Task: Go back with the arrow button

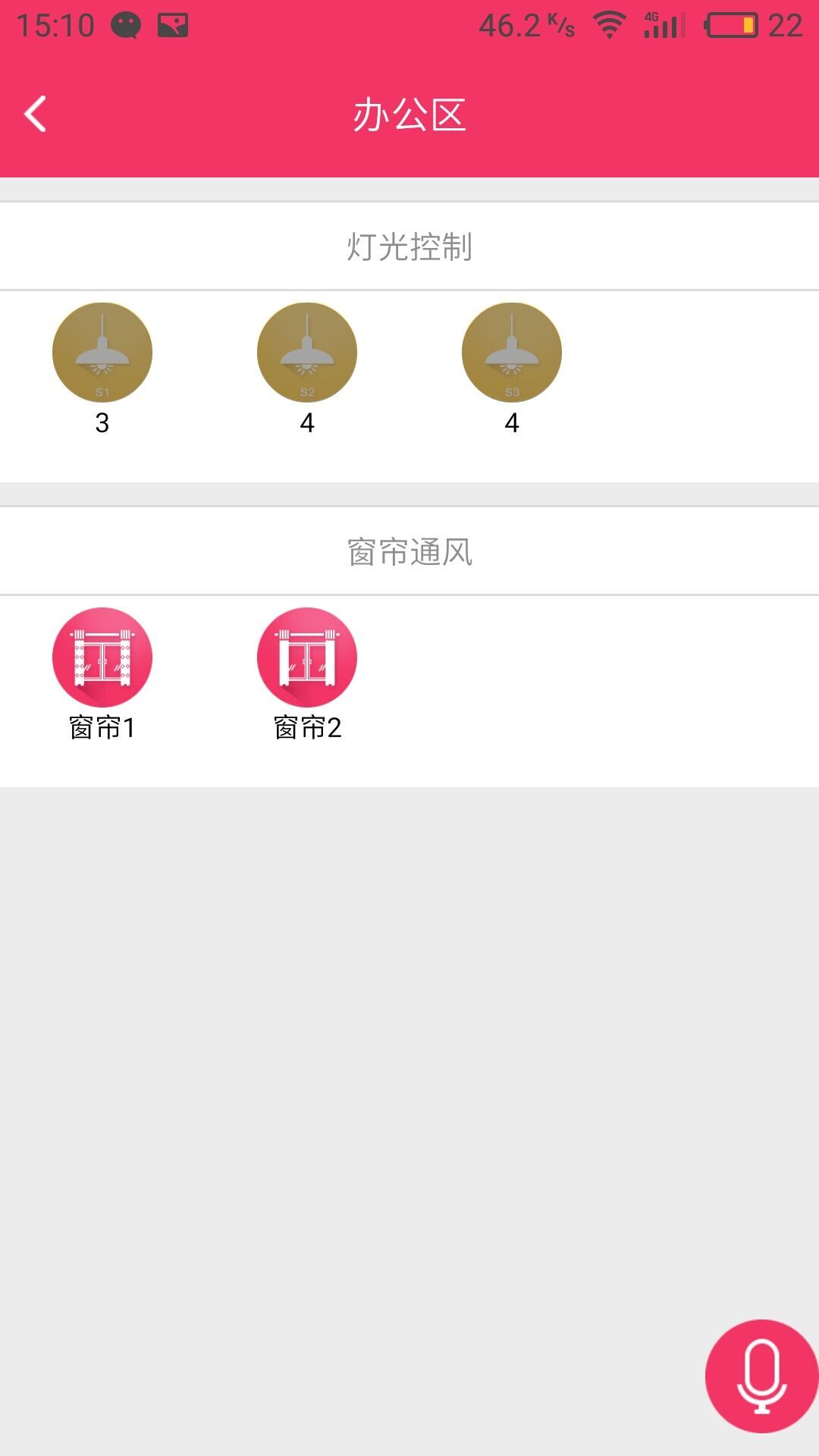Action: 34,112
